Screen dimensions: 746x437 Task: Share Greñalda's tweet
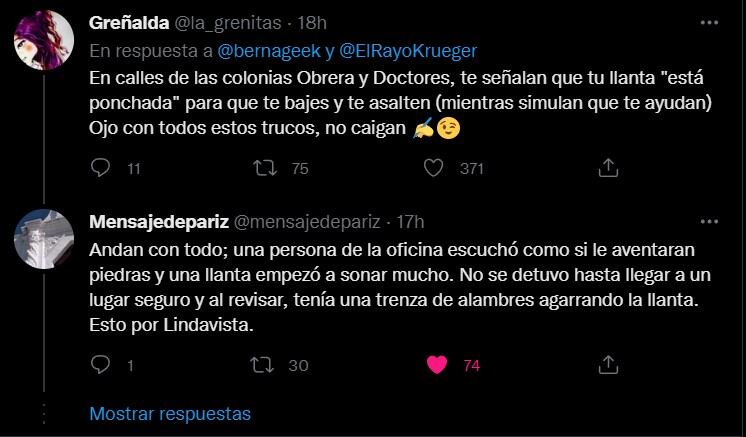(607, 168)
